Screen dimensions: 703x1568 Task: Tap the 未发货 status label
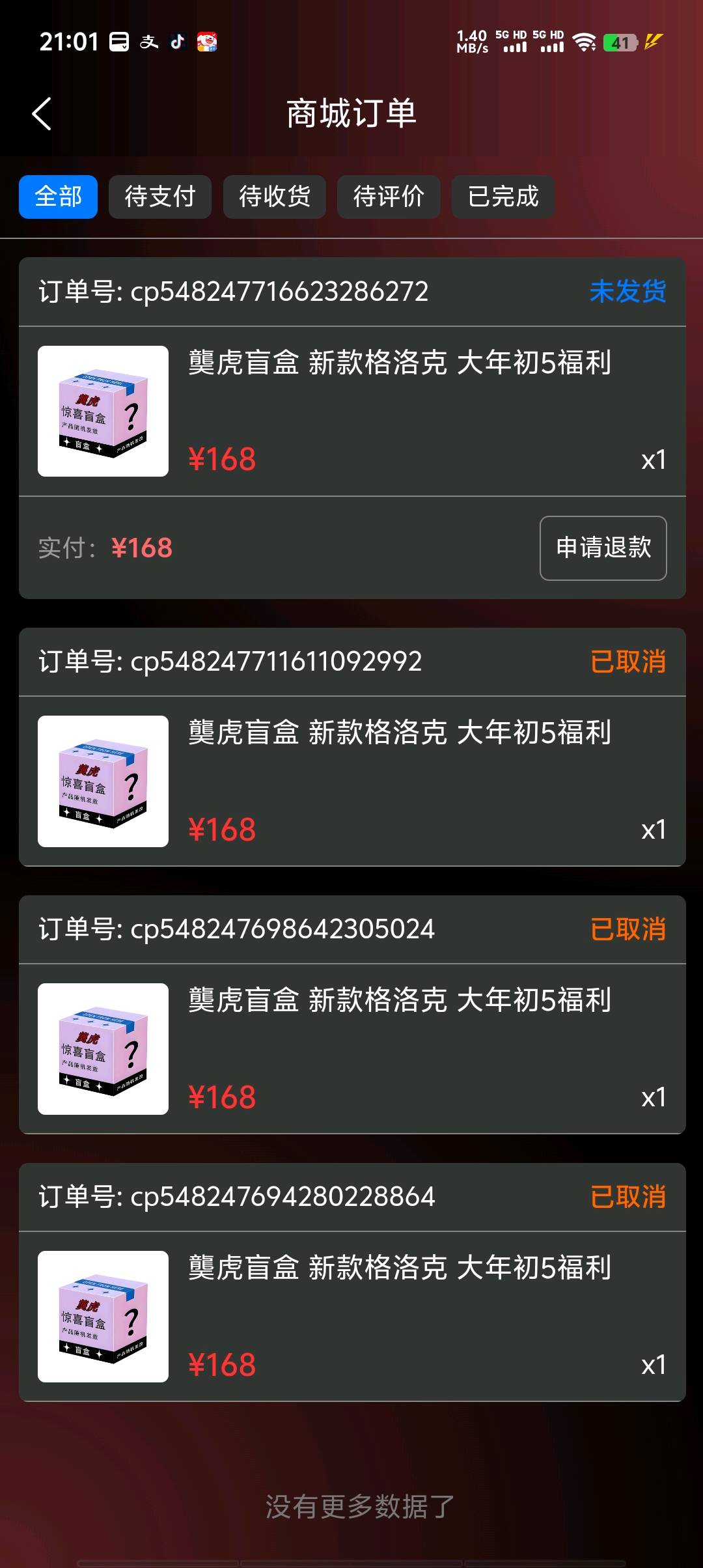(627, 293)
